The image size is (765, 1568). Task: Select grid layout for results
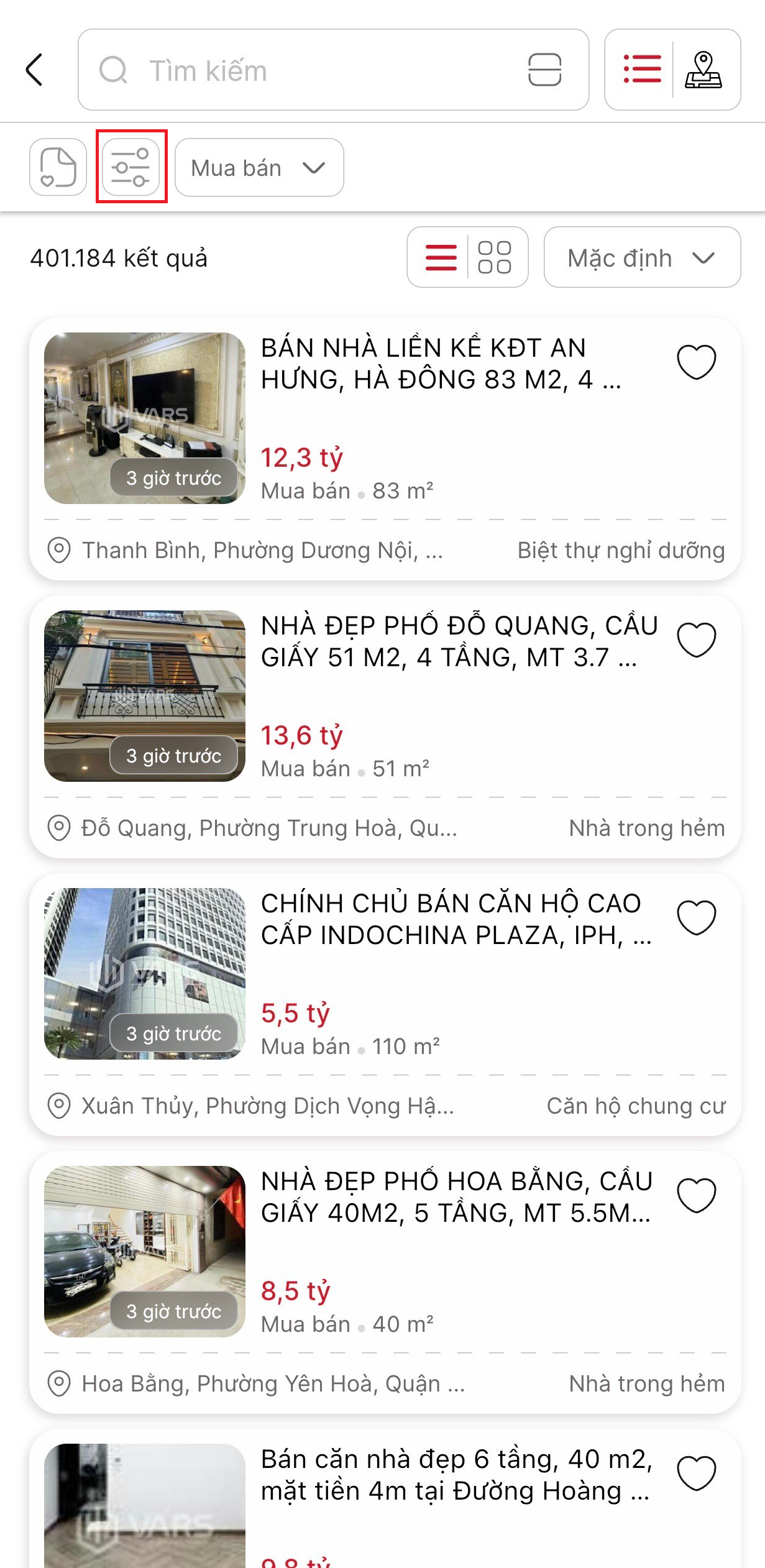tap(495, 257)
